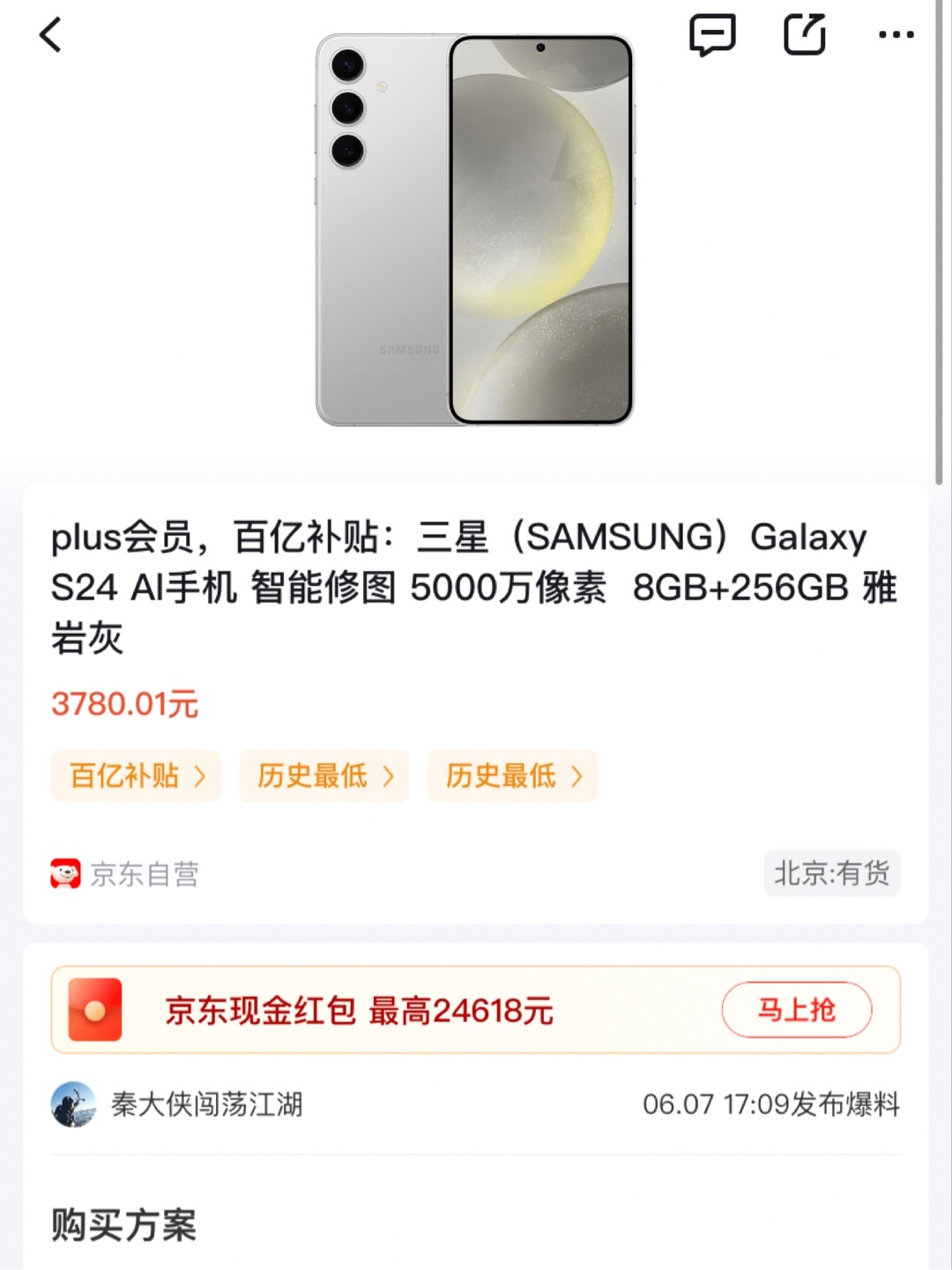
Task: Tap 马上抢 to grab the red packet
Action: (797, 1010)
